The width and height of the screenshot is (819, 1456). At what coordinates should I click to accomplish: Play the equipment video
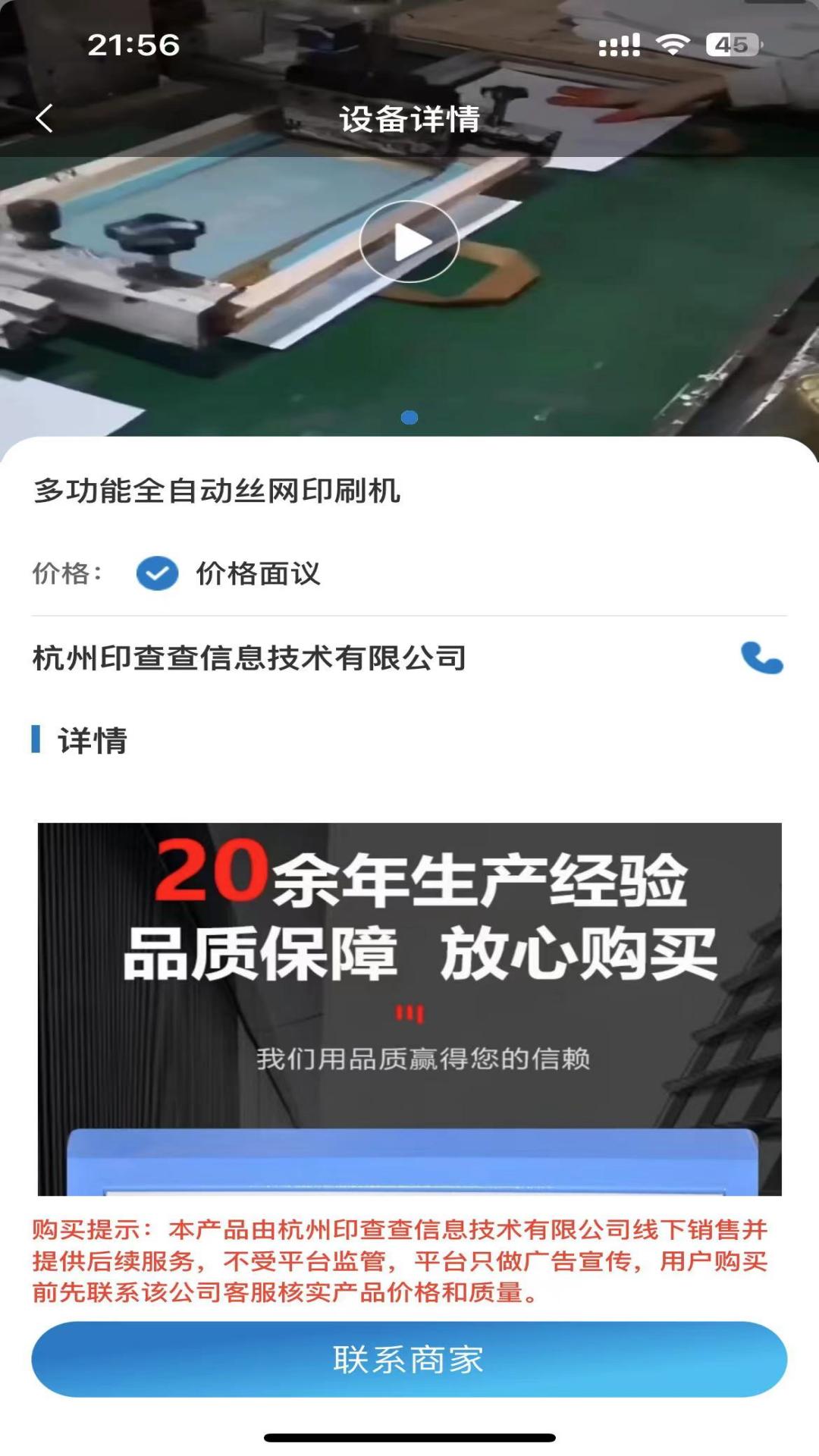point(409,242)
